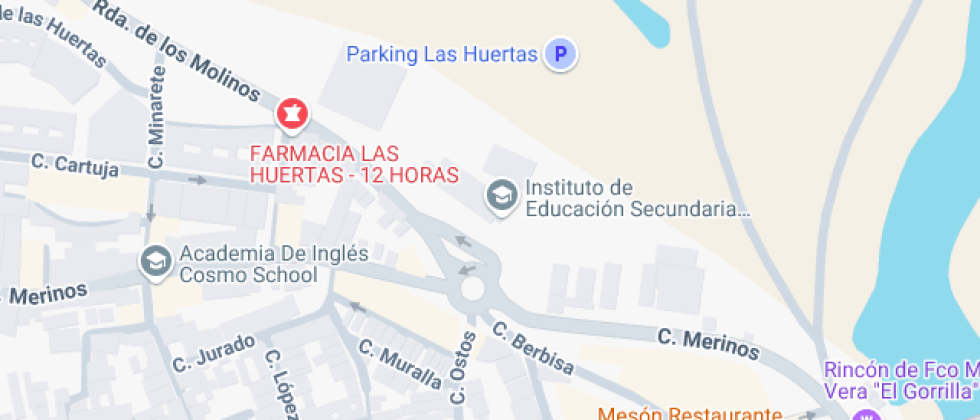Select the Farmacia Las Huertas pharmacy pin
The width and height of the screenshot is (980, 420).
click(292, 115)
